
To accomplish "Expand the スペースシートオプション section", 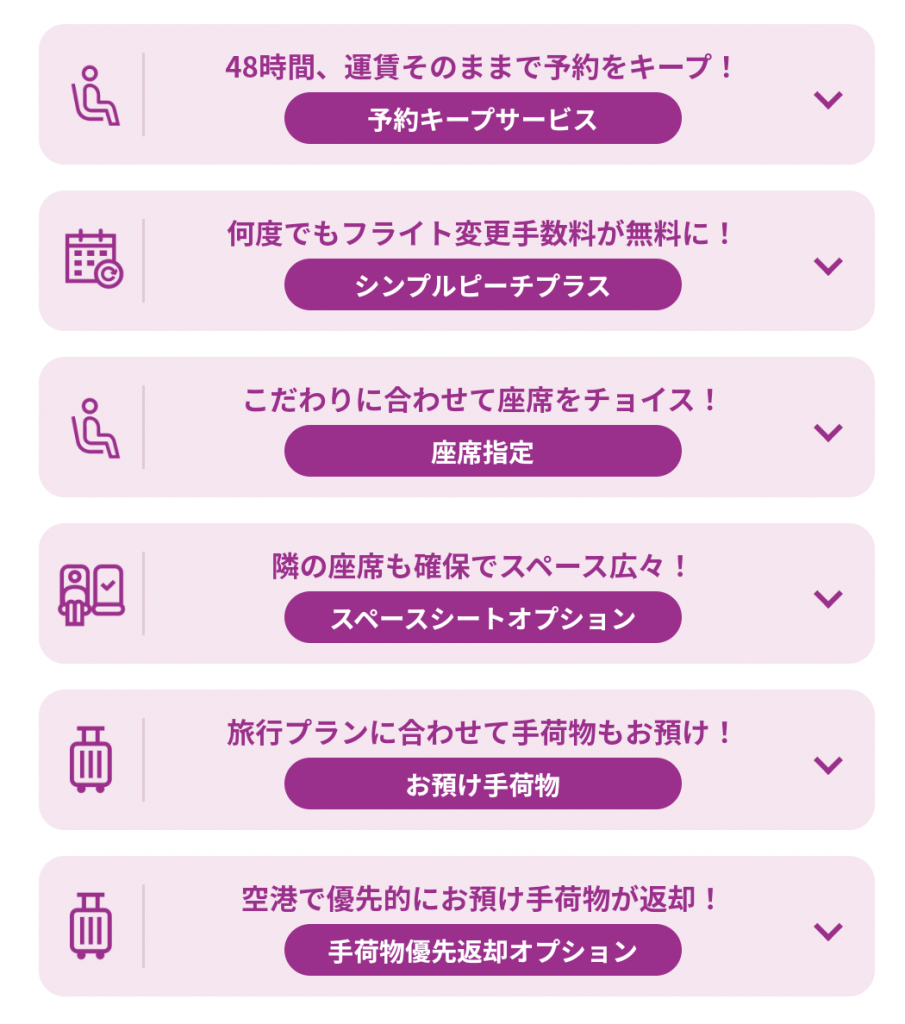I will (x=828, y=597).
